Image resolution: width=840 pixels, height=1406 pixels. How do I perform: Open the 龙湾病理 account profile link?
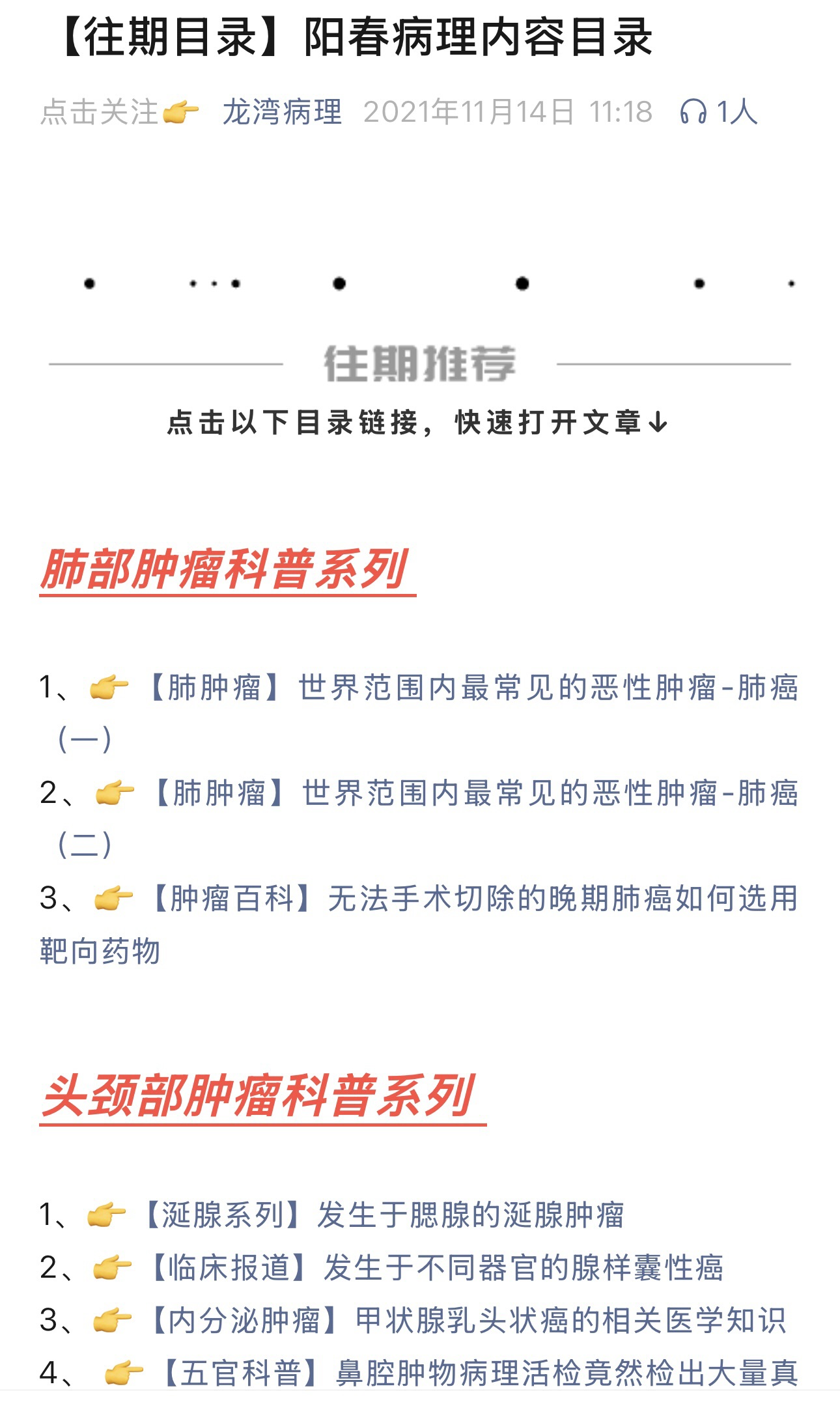(282, 112)
